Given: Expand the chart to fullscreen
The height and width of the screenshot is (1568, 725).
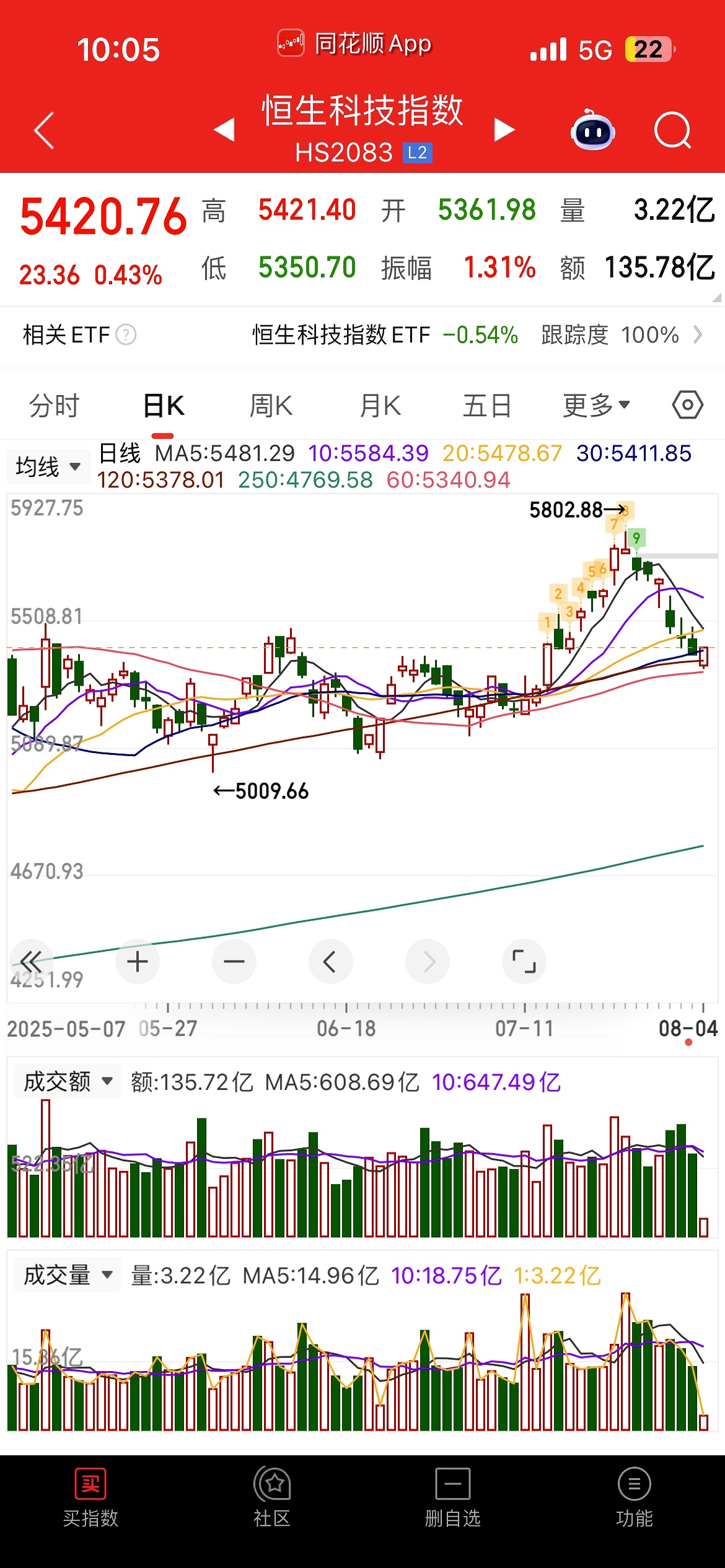Looking at the screenshot, I should (x=524, y=962).
